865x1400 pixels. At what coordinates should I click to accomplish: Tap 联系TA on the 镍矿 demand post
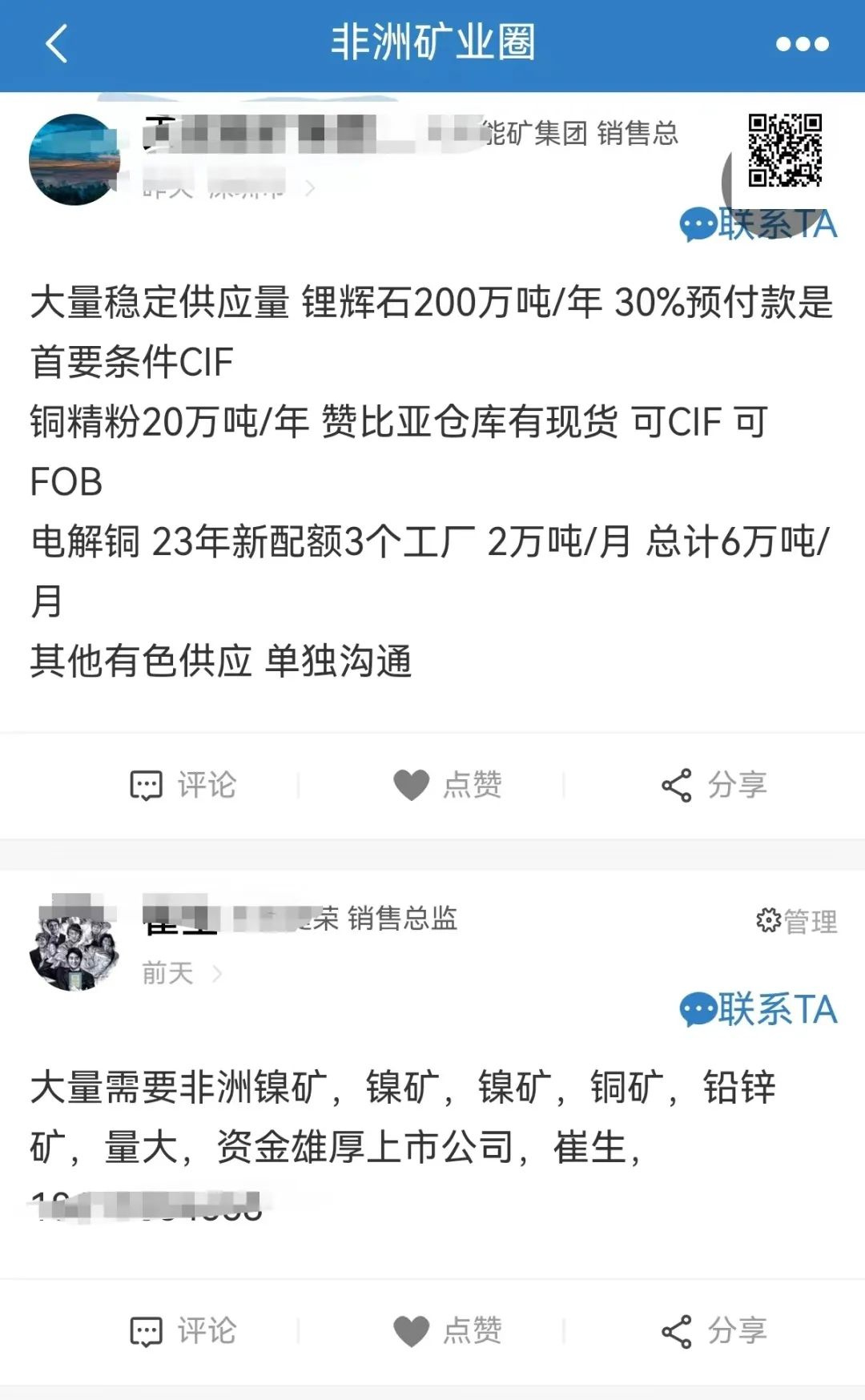(758, 1009)
